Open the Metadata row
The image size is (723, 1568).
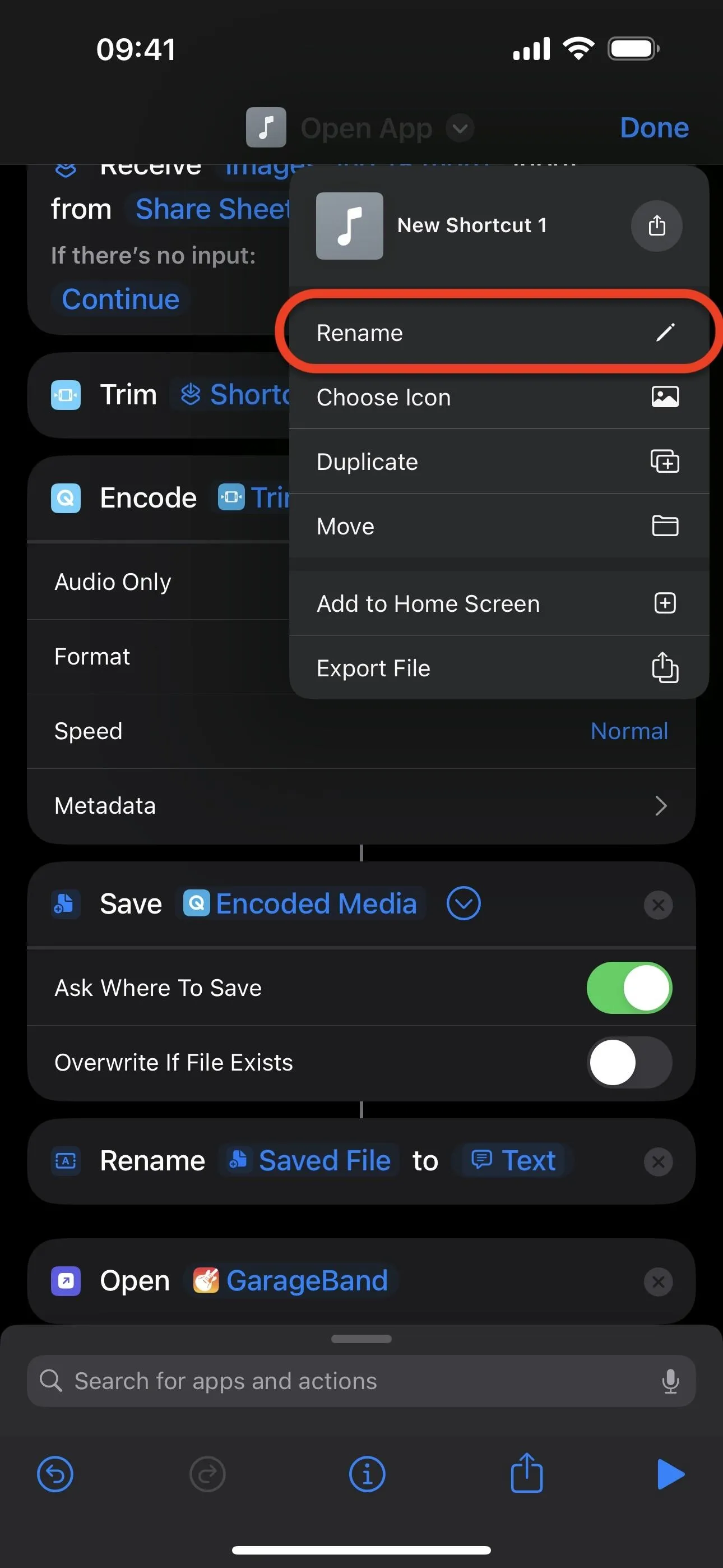(x=361, y=805)
